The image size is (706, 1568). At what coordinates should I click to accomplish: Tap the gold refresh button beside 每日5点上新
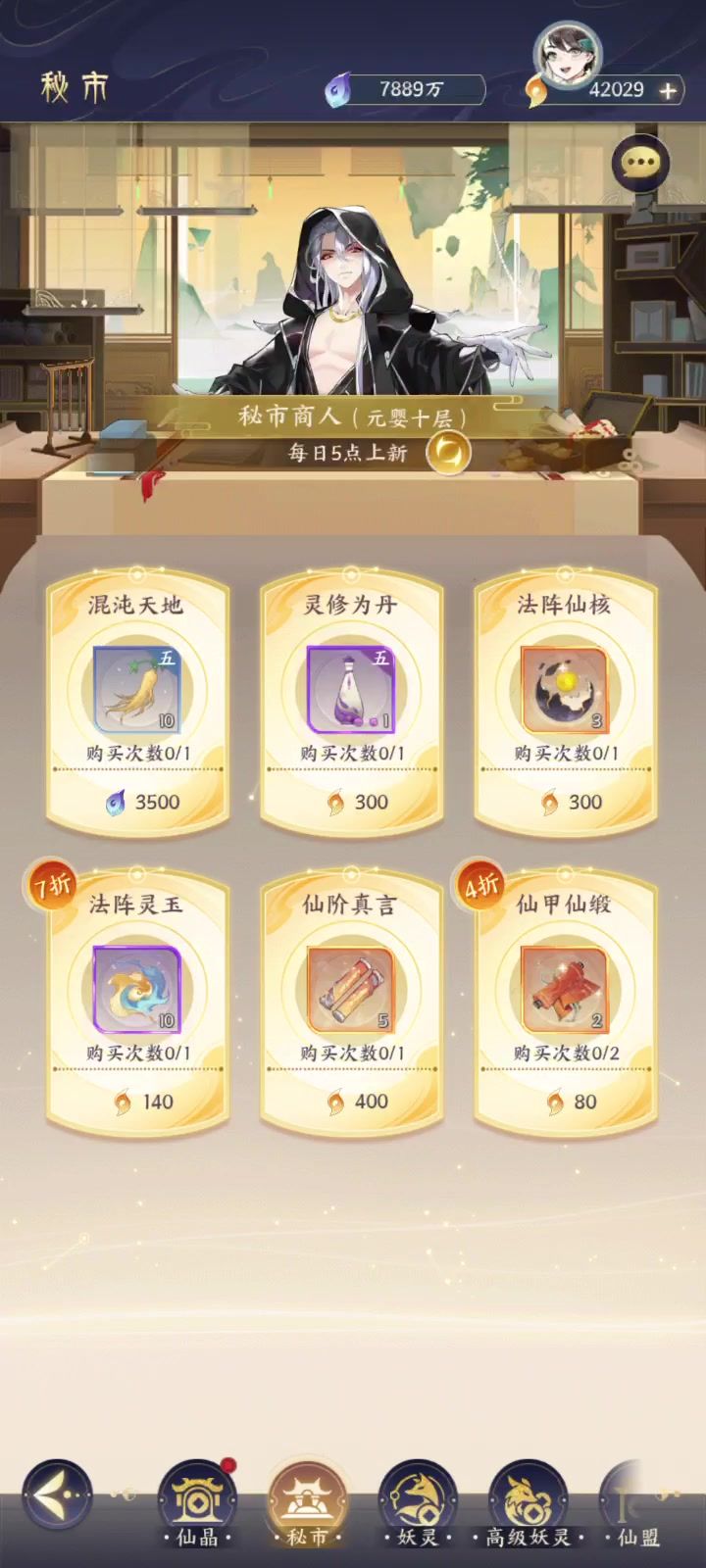pyautogui.click(x=449, y=453)
